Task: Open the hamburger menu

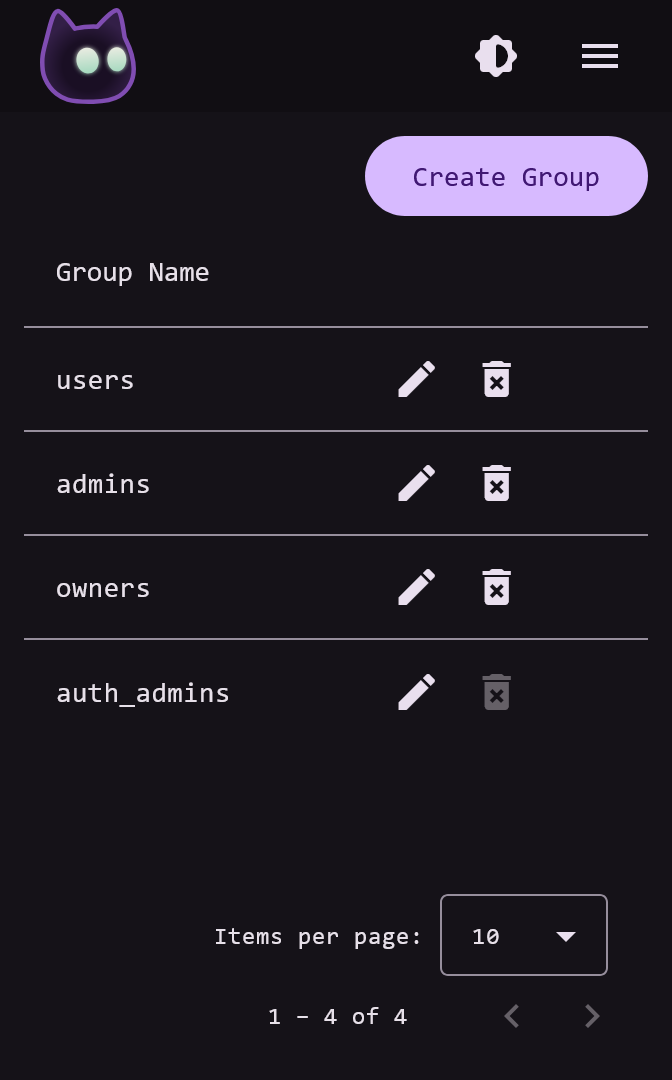Action: [600, 56]
